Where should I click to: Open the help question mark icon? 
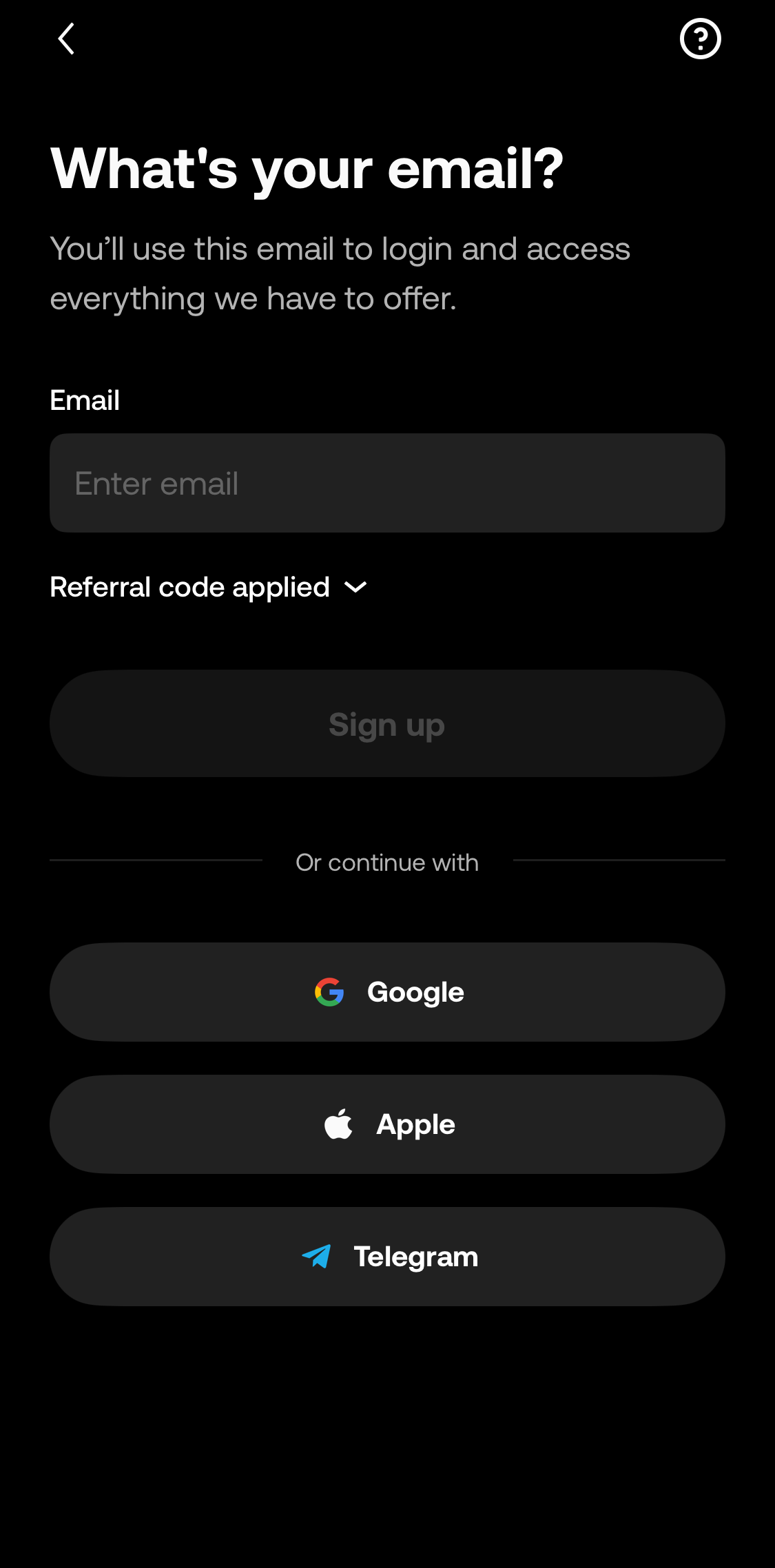point(700,39)
